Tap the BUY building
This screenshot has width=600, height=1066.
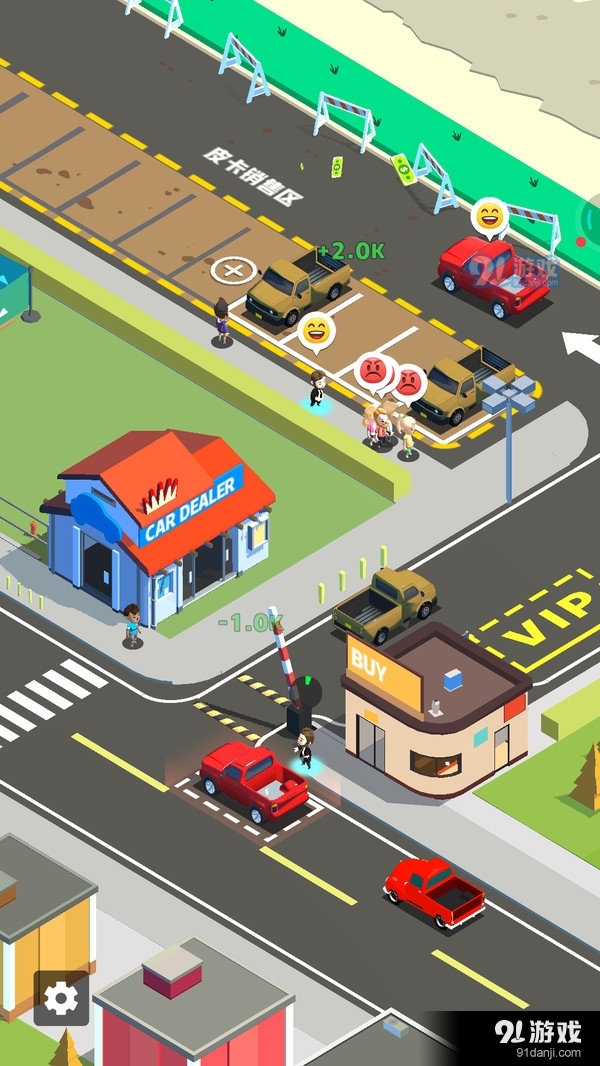[435, 712]
